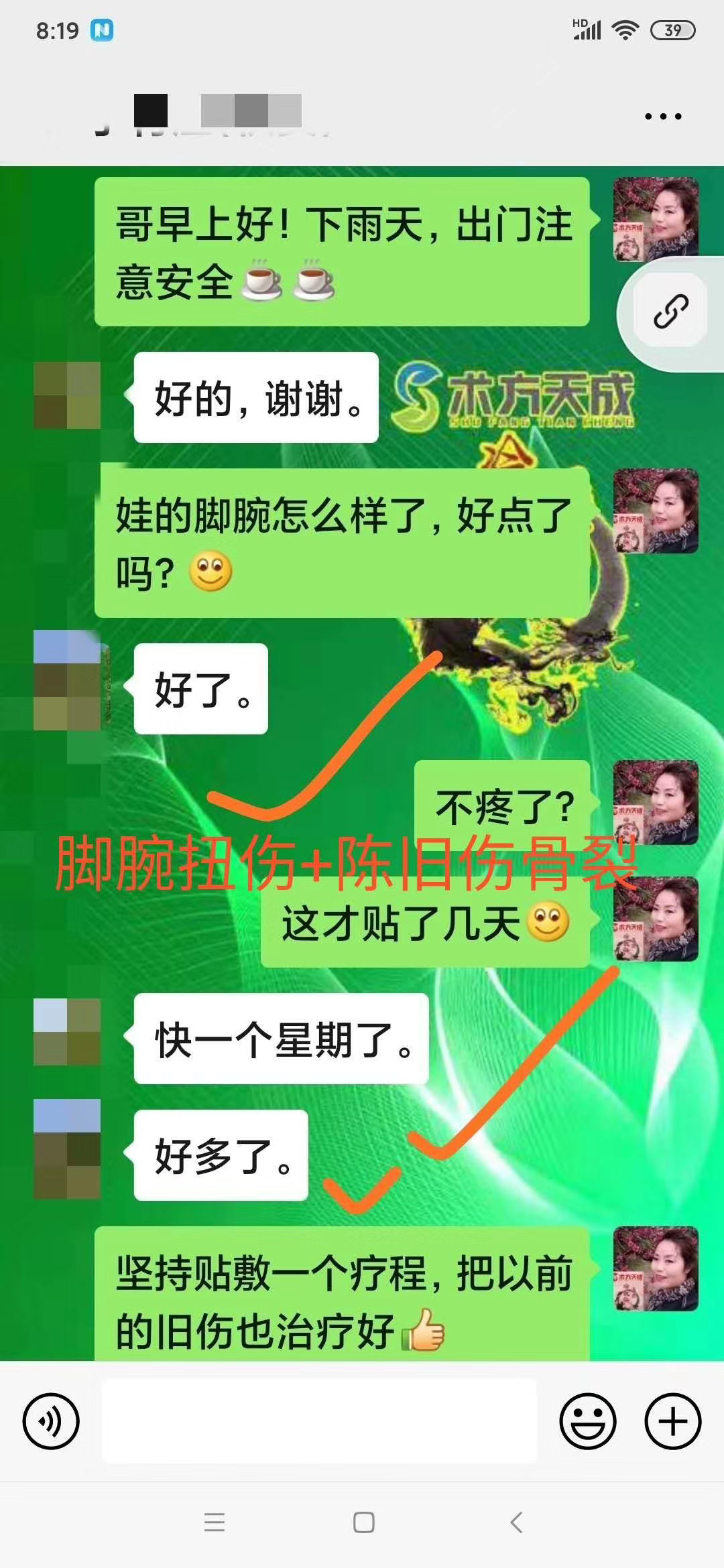Focus the message text field
Image resolution: width=724 pixels, height=1568 pixels.
(319, 1420)
